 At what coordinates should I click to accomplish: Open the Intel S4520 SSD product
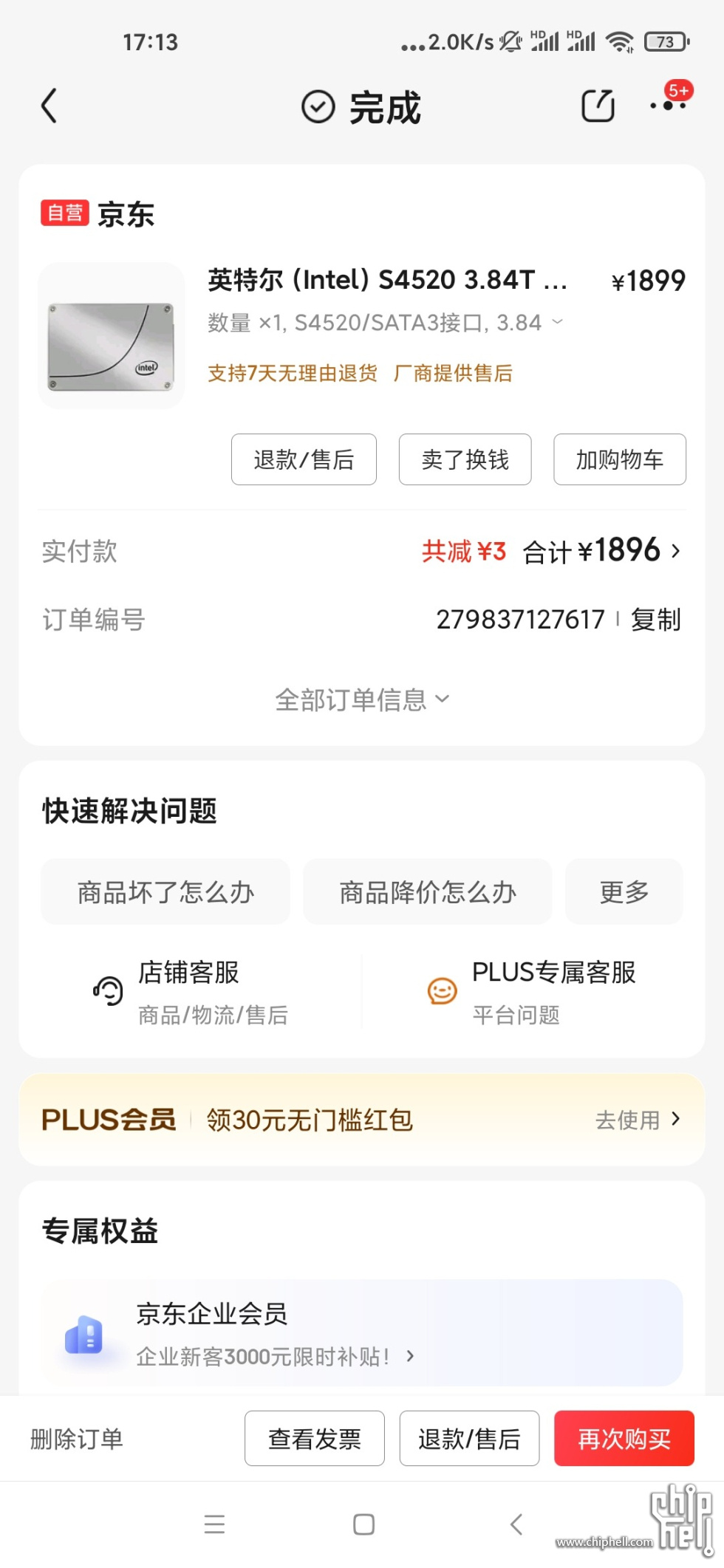click(x=386, y=280)
